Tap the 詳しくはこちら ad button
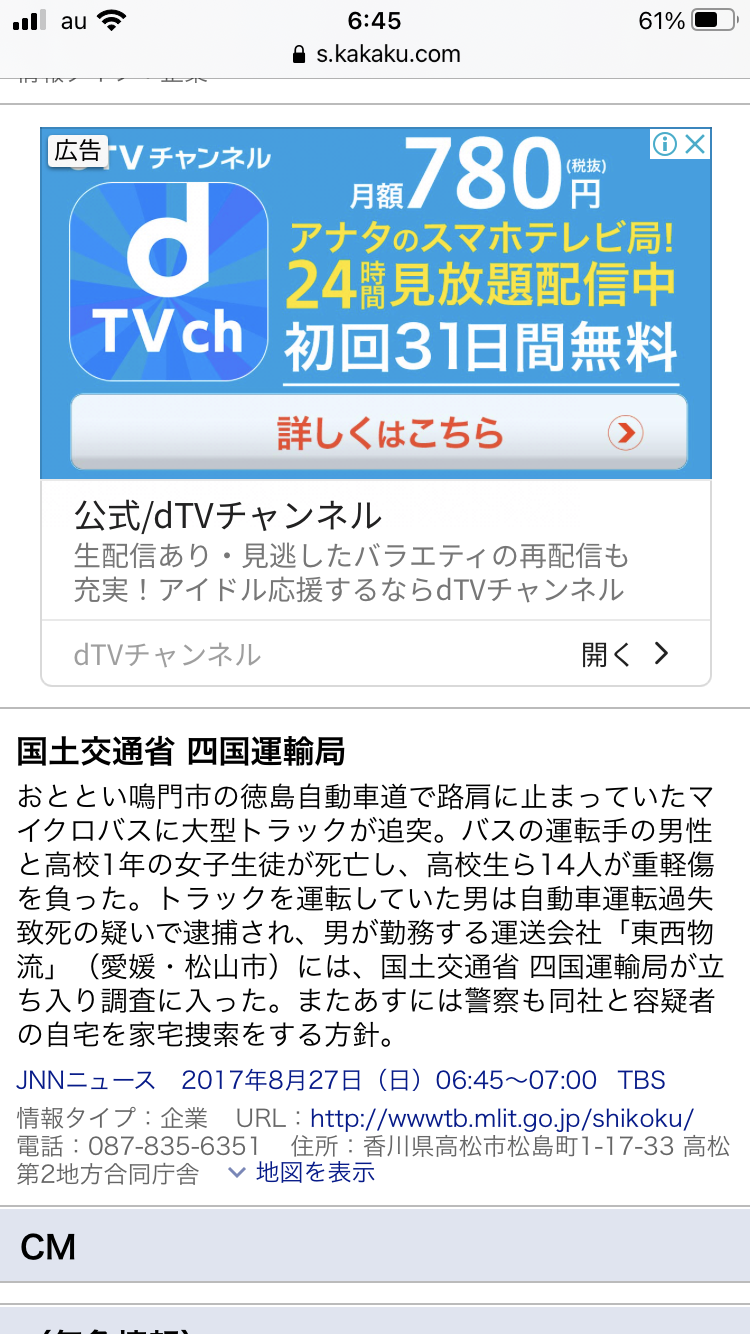The image size is (750, 1334). [x=378, y=432]
